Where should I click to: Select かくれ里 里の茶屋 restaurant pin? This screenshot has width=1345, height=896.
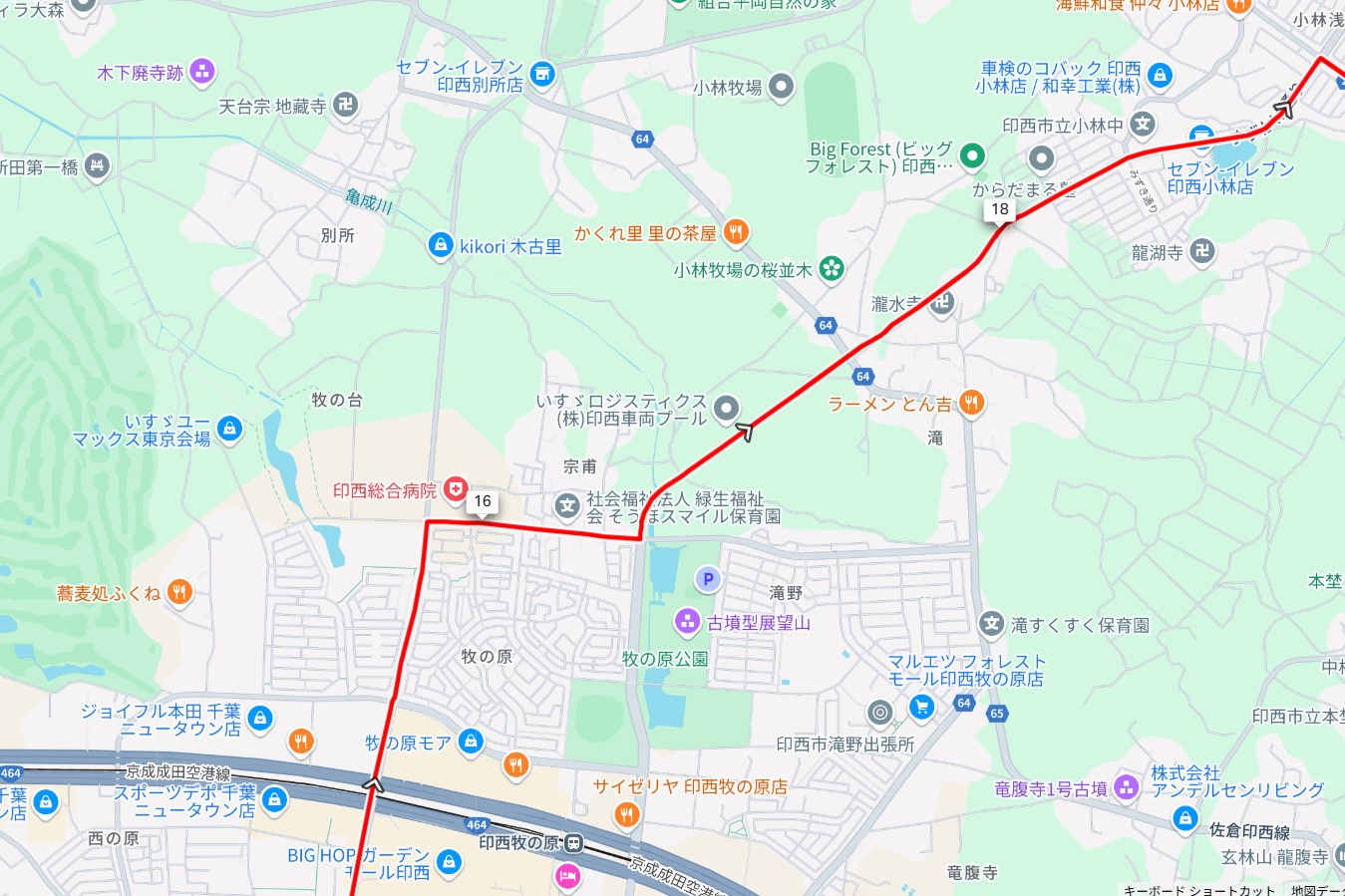coord(735,233)
